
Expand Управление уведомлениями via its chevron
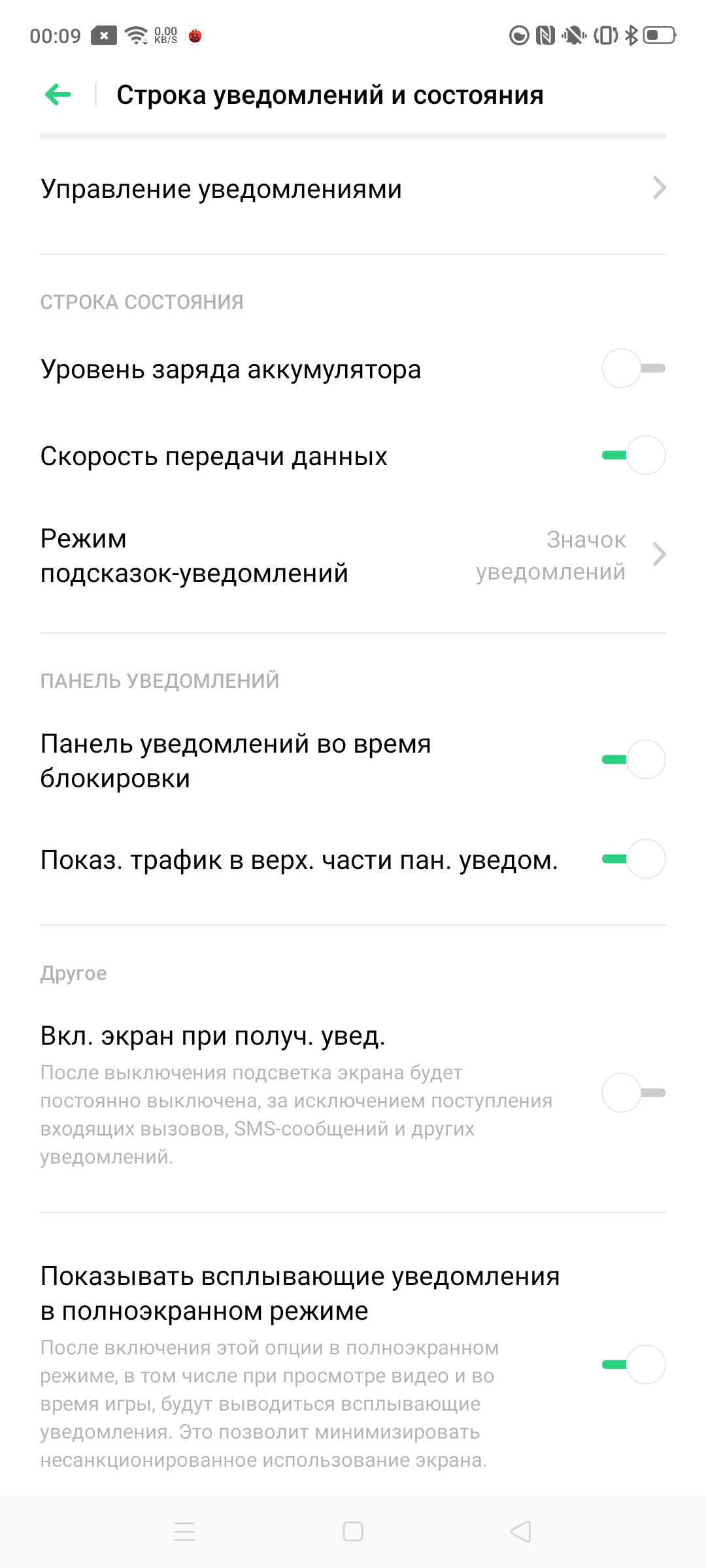[x=659, y=189]
